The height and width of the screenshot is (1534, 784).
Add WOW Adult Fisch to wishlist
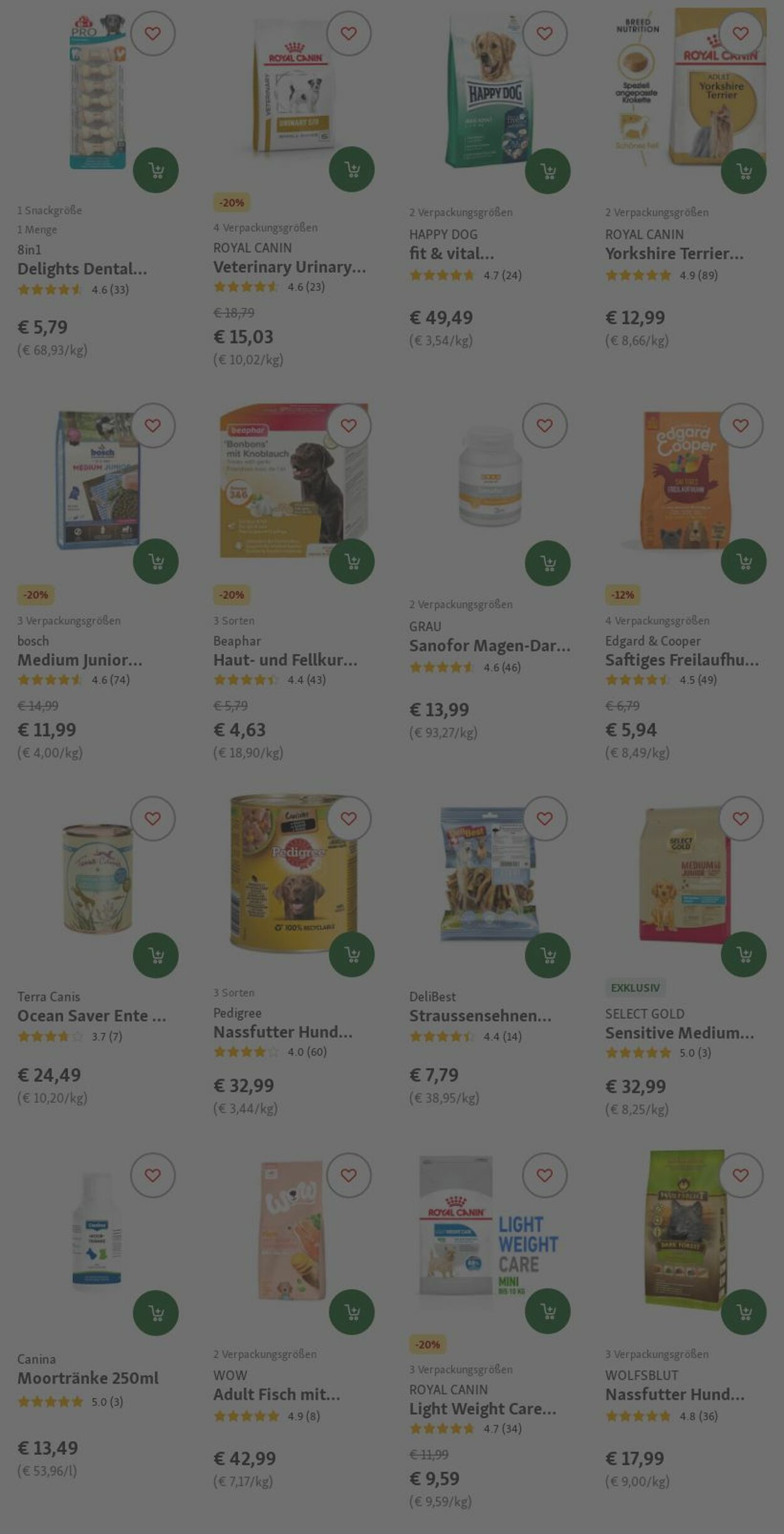pos(348,1175)
